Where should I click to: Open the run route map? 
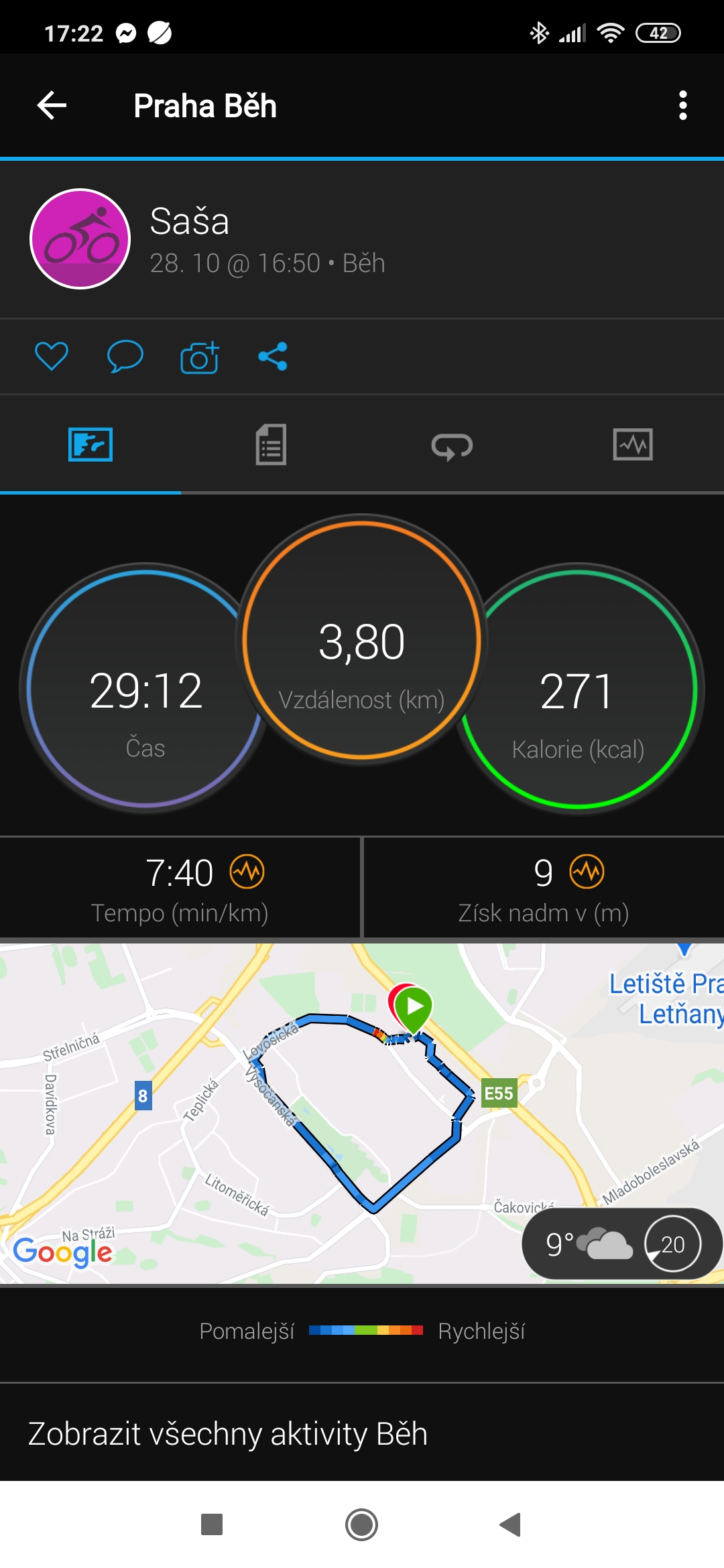coord(362,1113)
